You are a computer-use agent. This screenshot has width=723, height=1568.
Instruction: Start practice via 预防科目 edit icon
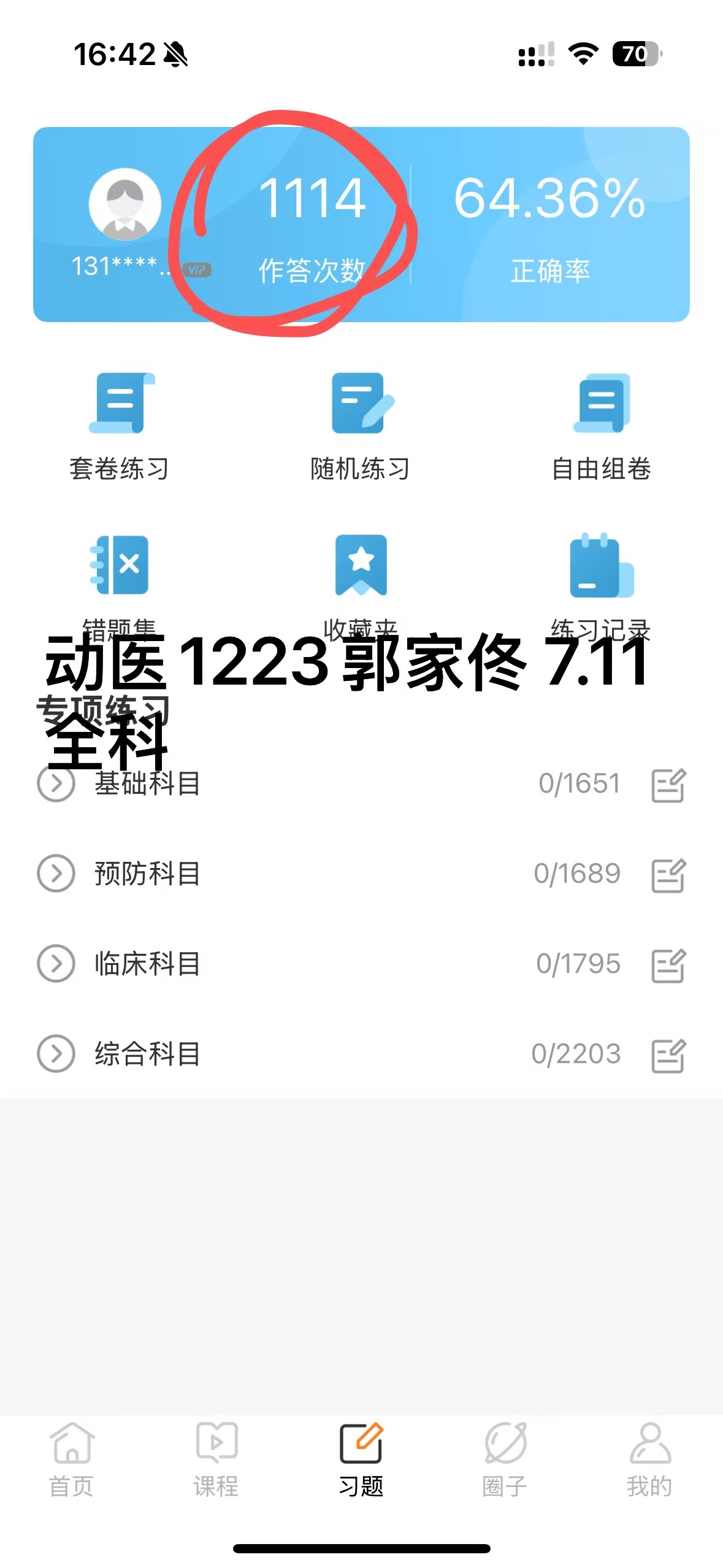[668, 875]
